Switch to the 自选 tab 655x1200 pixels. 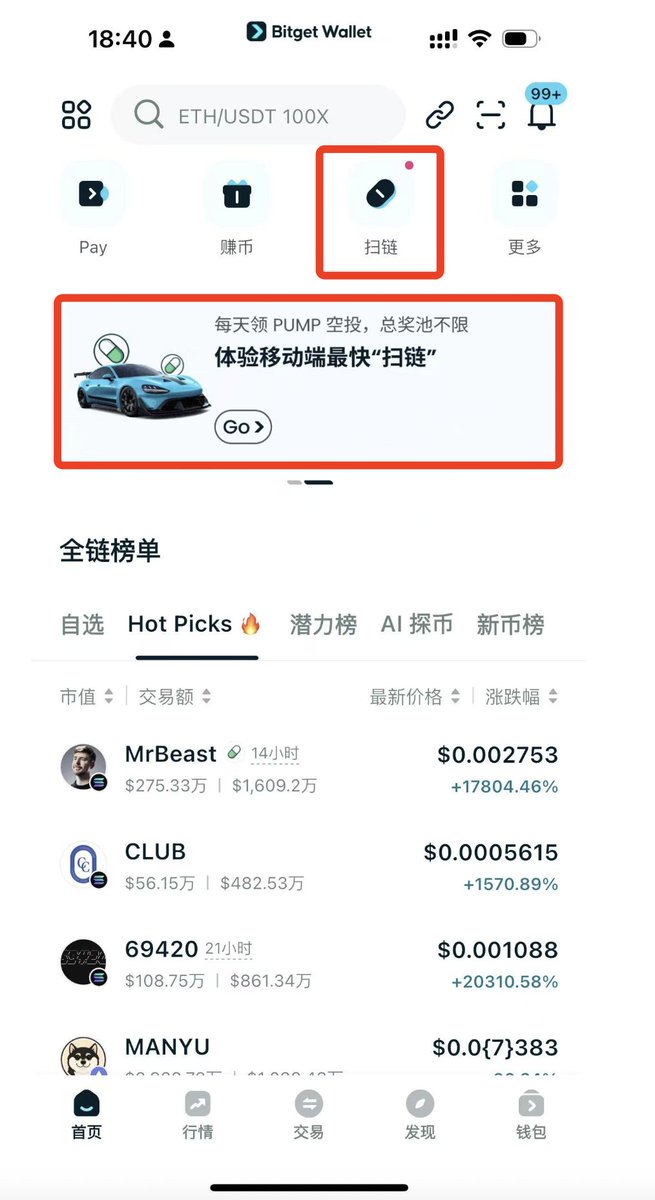(82, 625)
